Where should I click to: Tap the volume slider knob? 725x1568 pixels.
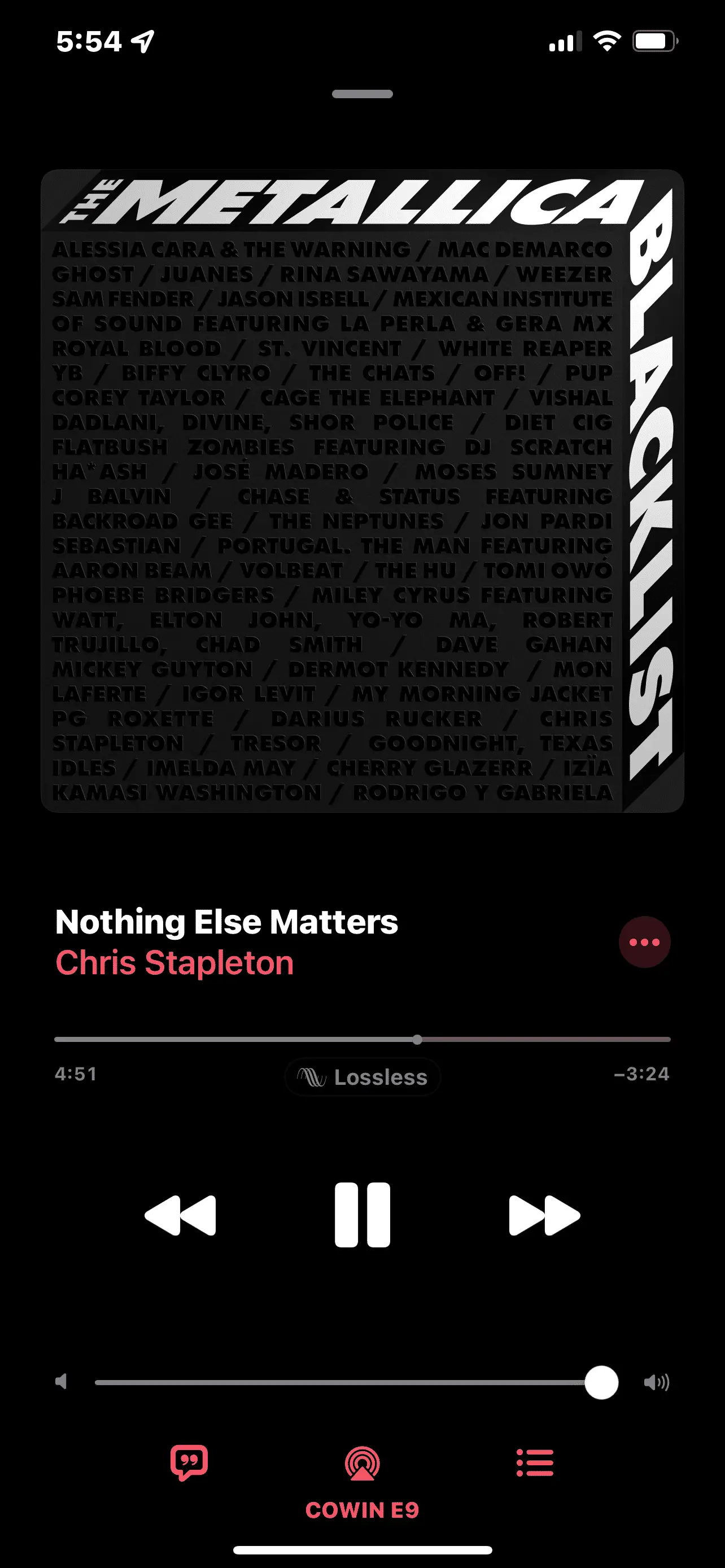pyautogui.click(x=601, y=1382)
